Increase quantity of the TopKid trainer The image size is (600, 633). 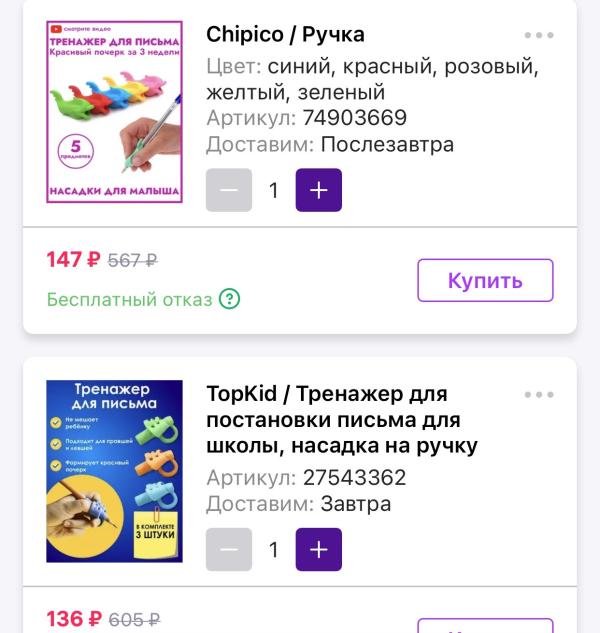(319, 549)
